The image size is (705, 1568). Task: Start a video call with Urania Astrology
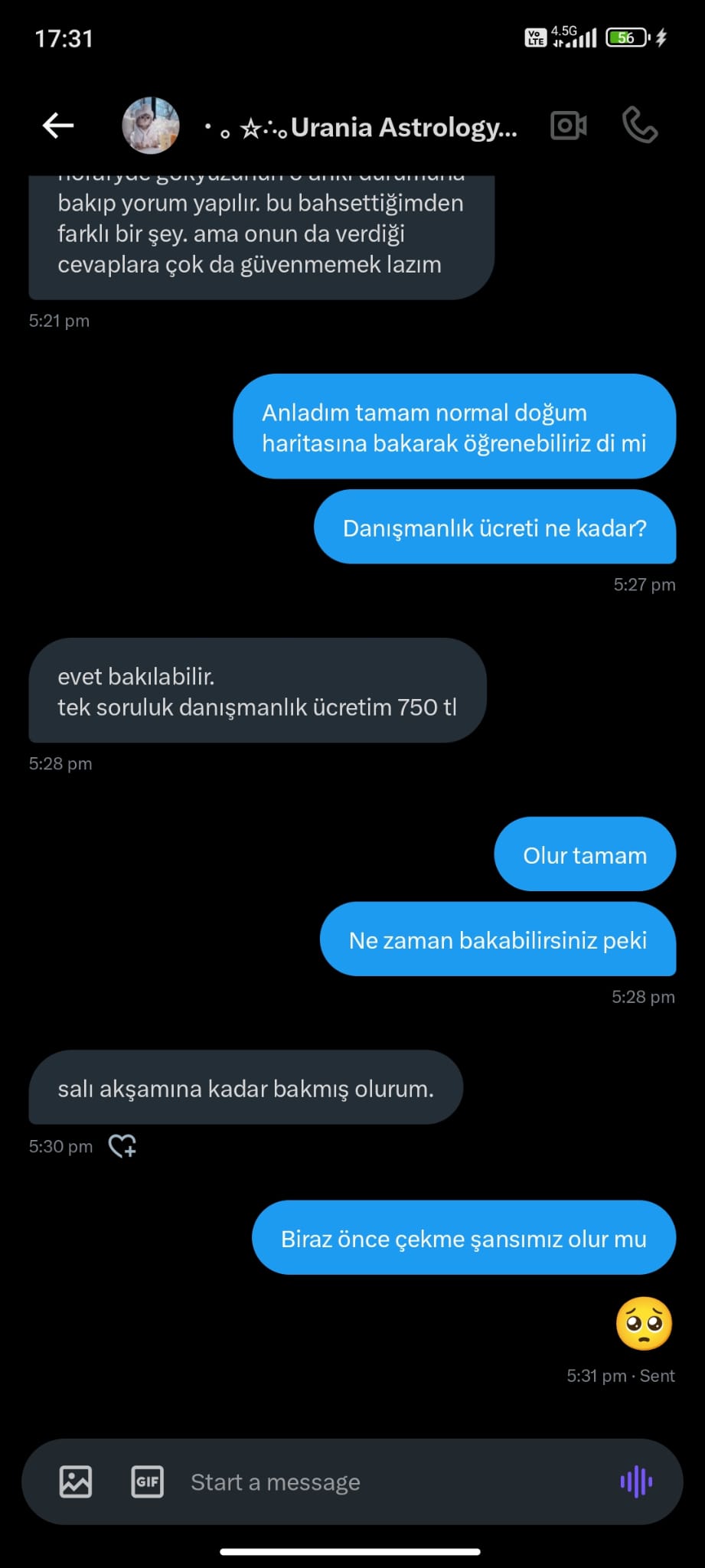click(569, 126)
